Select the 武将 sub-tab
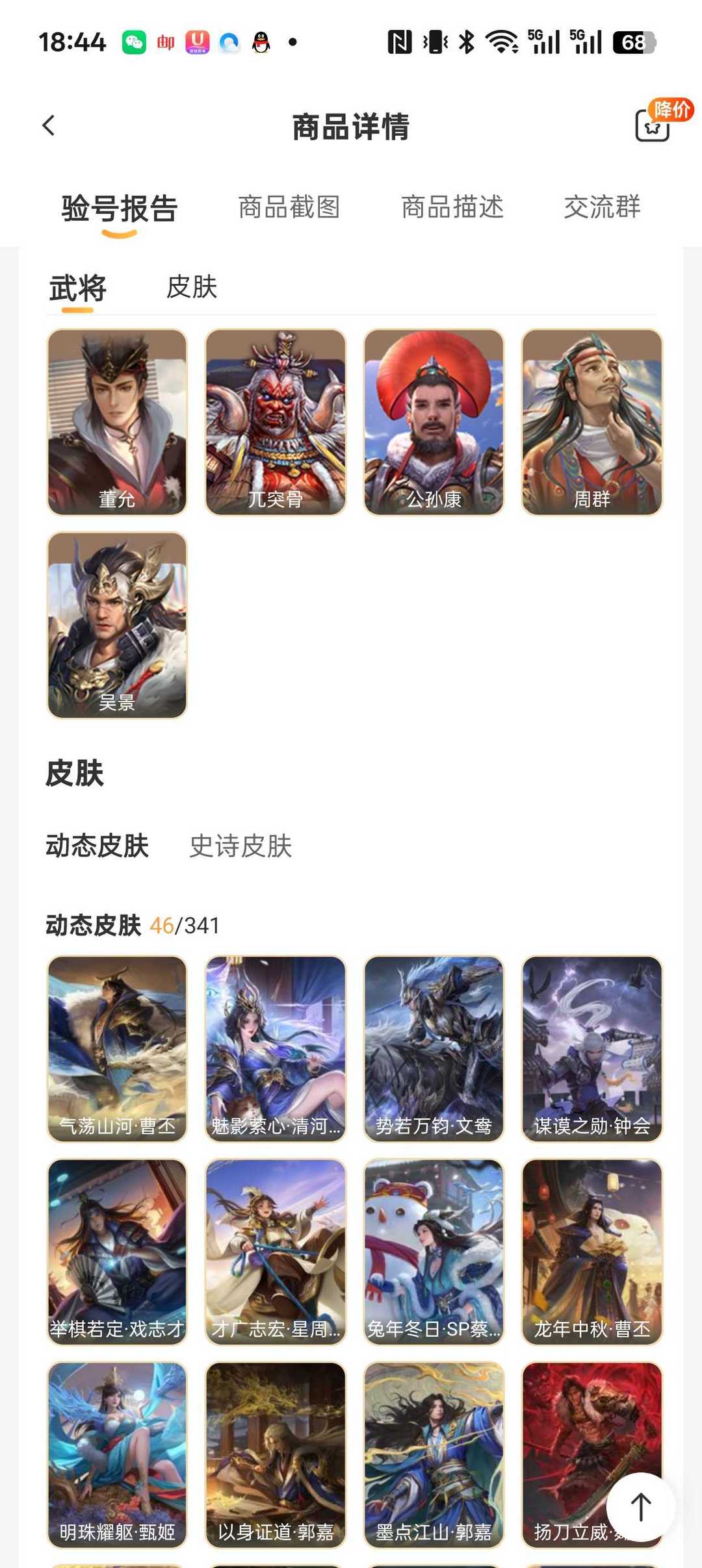The width and height of the screenshot is (702, 1568). pos(76,288)
